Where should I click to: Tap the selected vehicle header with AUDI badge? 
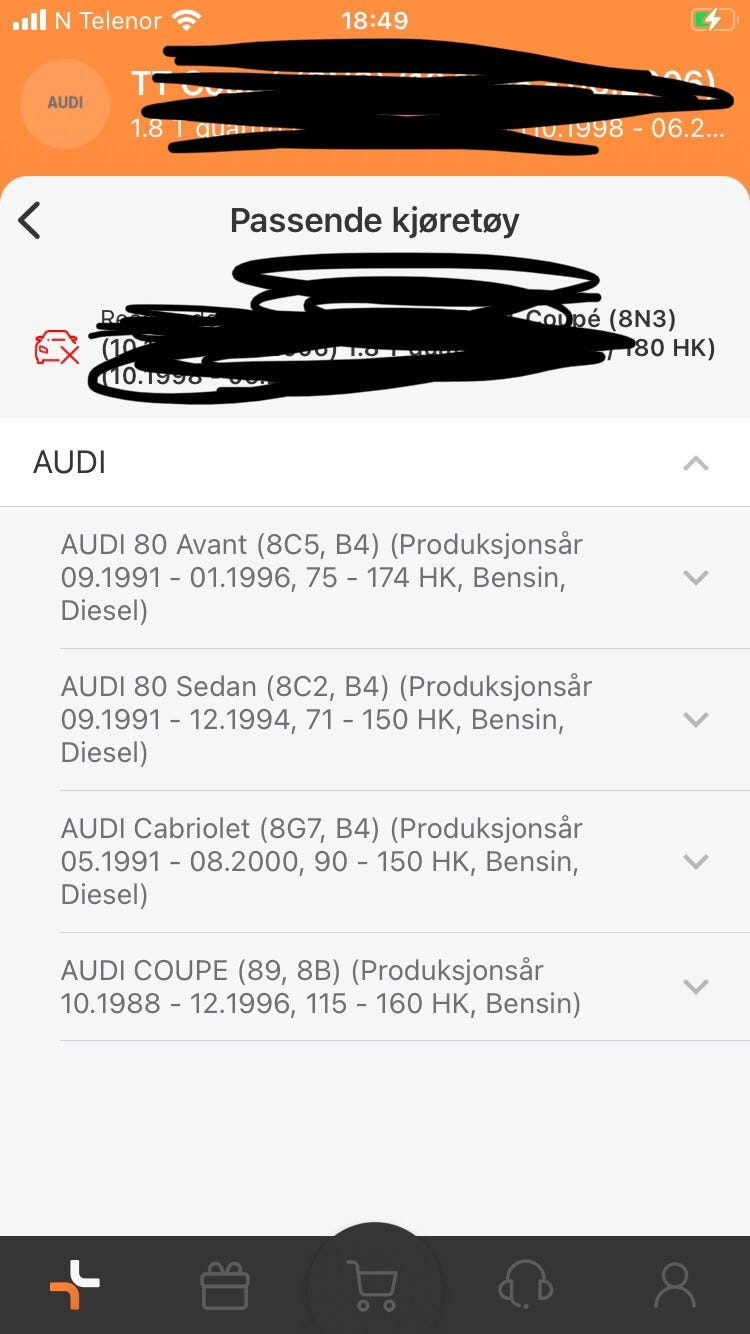[x=375, y=103]
